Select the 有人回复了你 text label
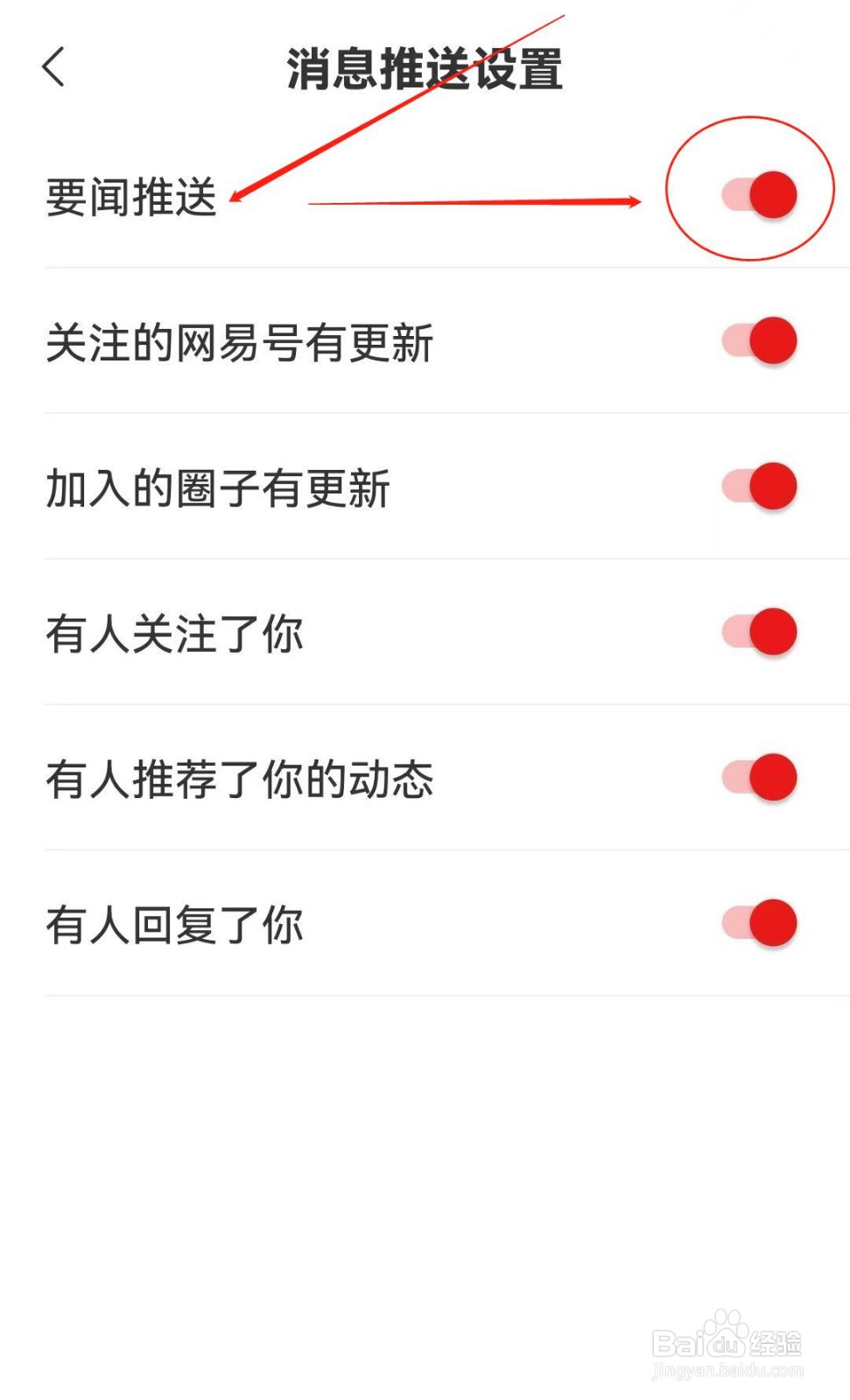Image resolution: width=850 pixels, height=1400 pixels. point(175,923)
